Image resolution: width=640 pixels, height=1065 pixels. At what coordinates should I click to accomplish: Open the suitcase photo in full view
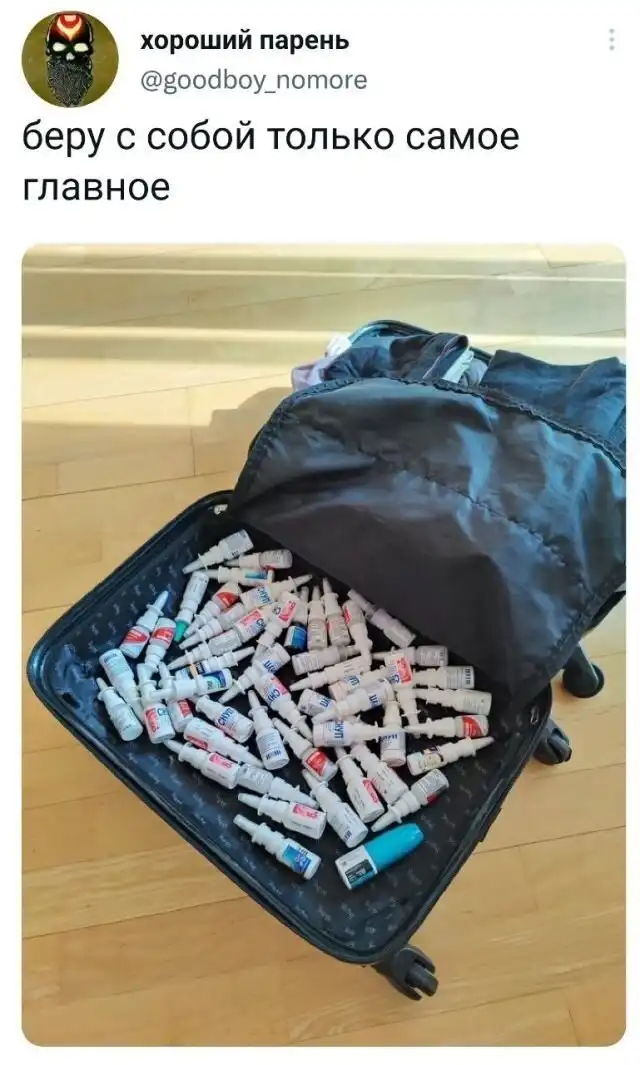click(323, 644)
